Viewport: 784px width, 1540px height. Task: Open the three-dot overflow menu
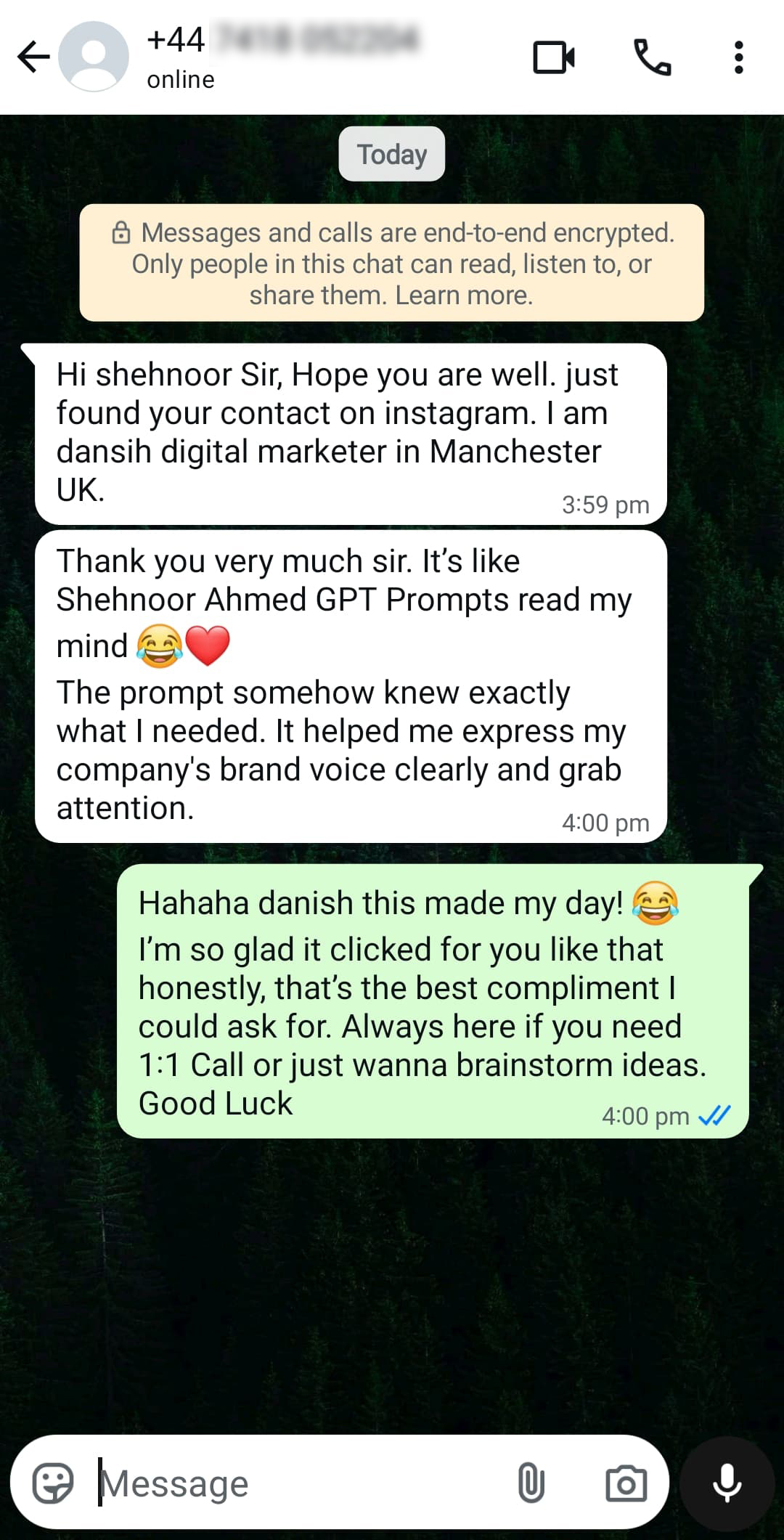[738, 57]
